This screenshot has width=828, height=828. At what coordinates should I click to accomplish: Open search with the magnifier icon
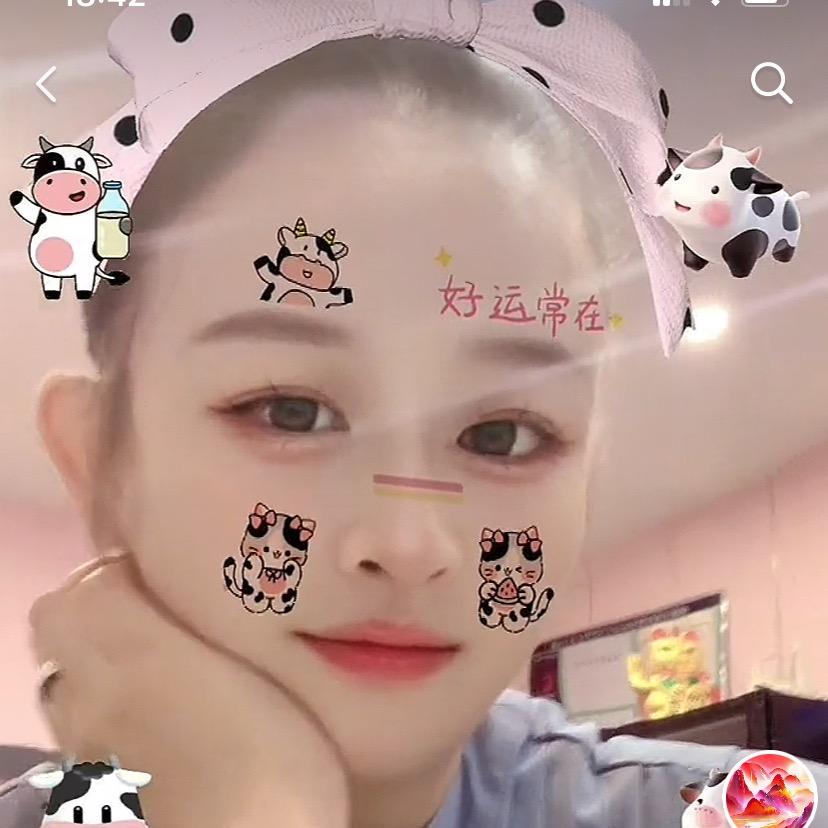pos(771,83)
